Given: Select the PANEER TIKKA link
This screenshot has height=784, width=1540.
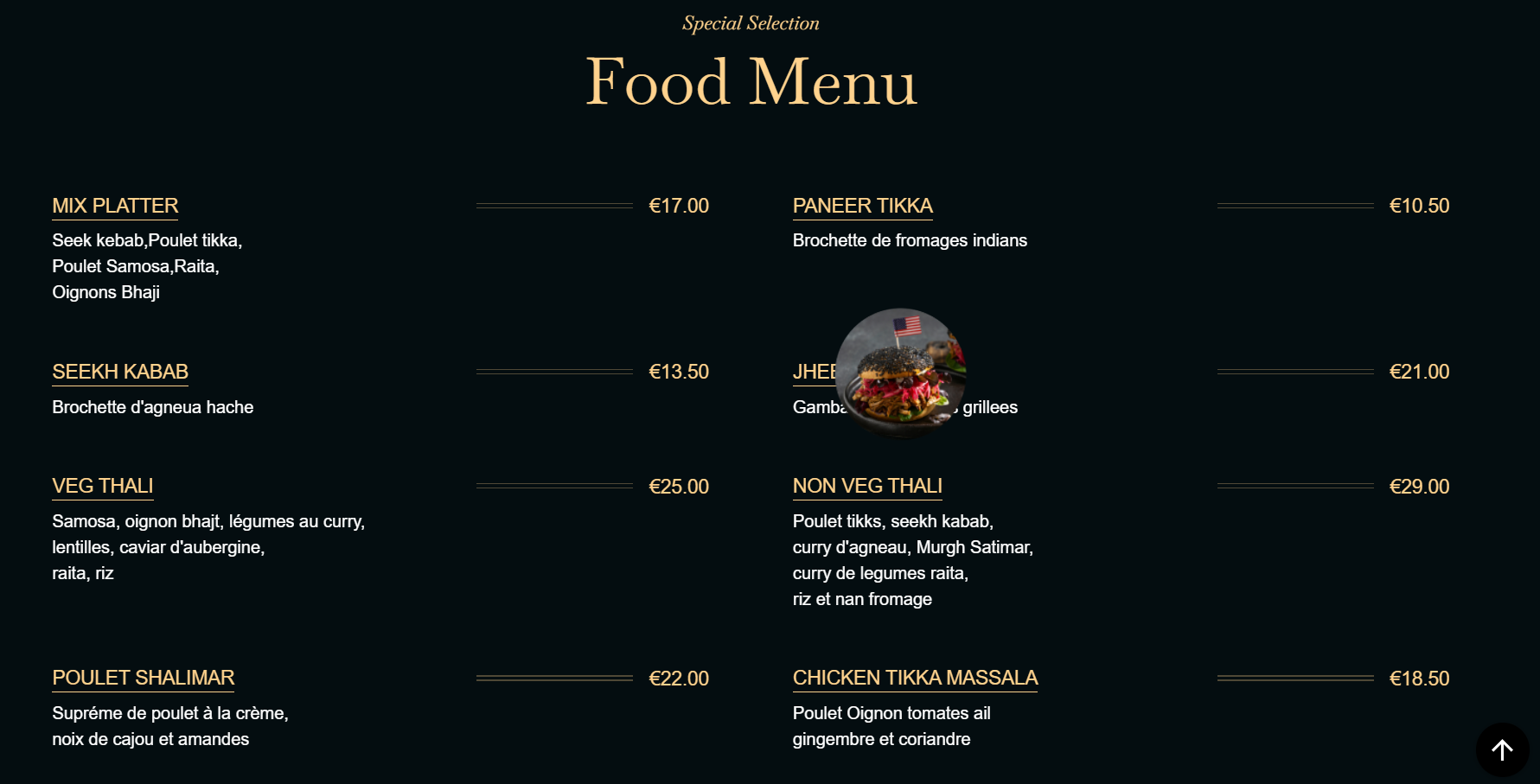Looking at the screenshot, I should pos(862,206).
